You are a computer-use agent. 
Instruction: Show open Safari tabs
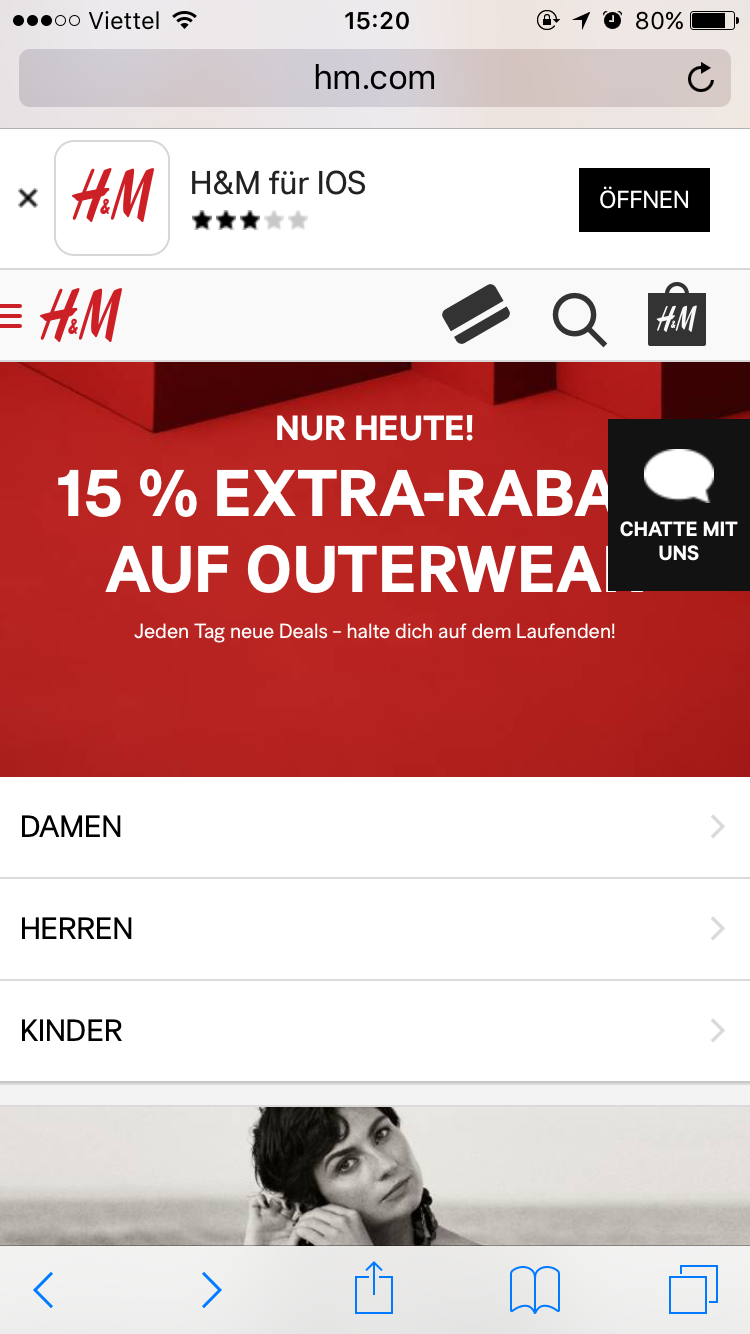[693, 1290]
